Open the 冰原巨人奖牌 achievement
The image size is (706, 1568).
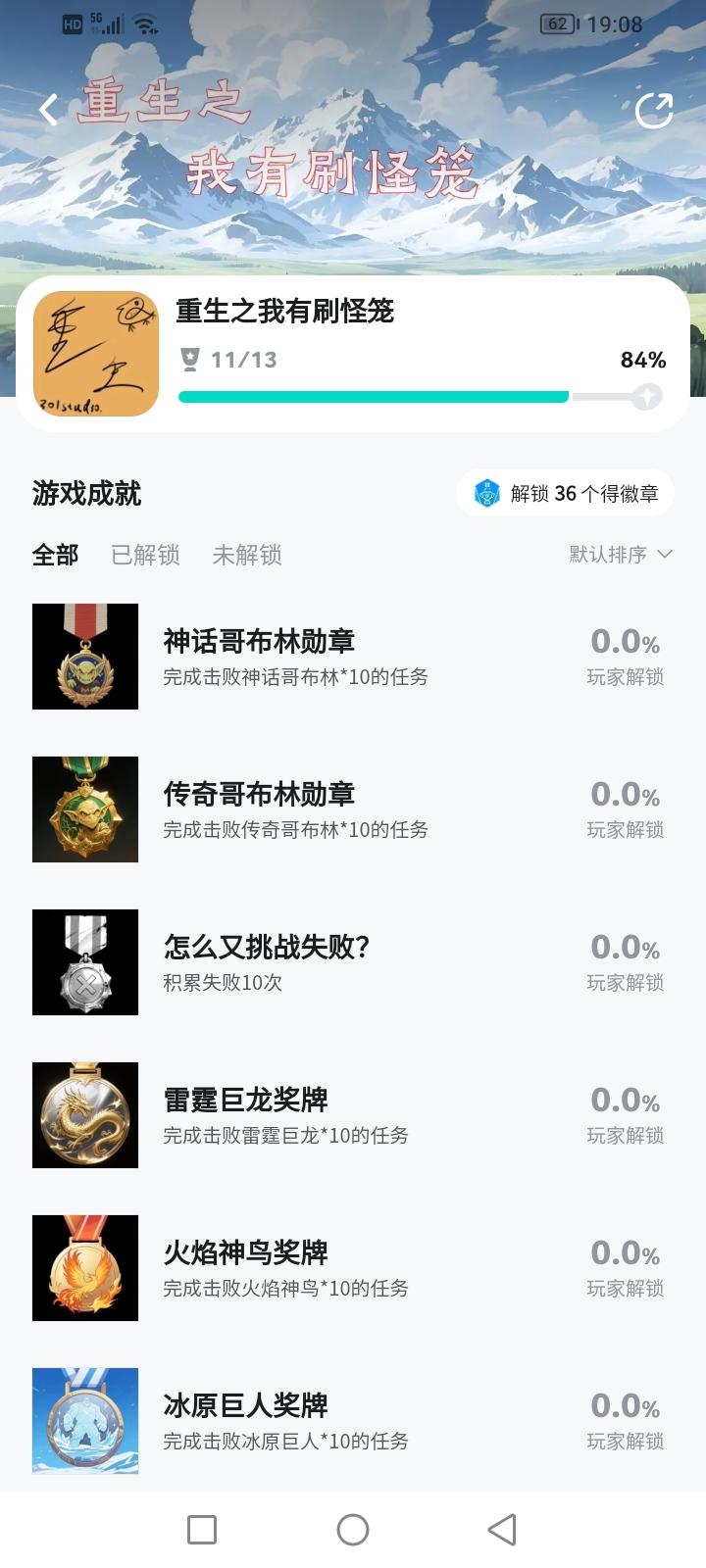(294, 1420)
